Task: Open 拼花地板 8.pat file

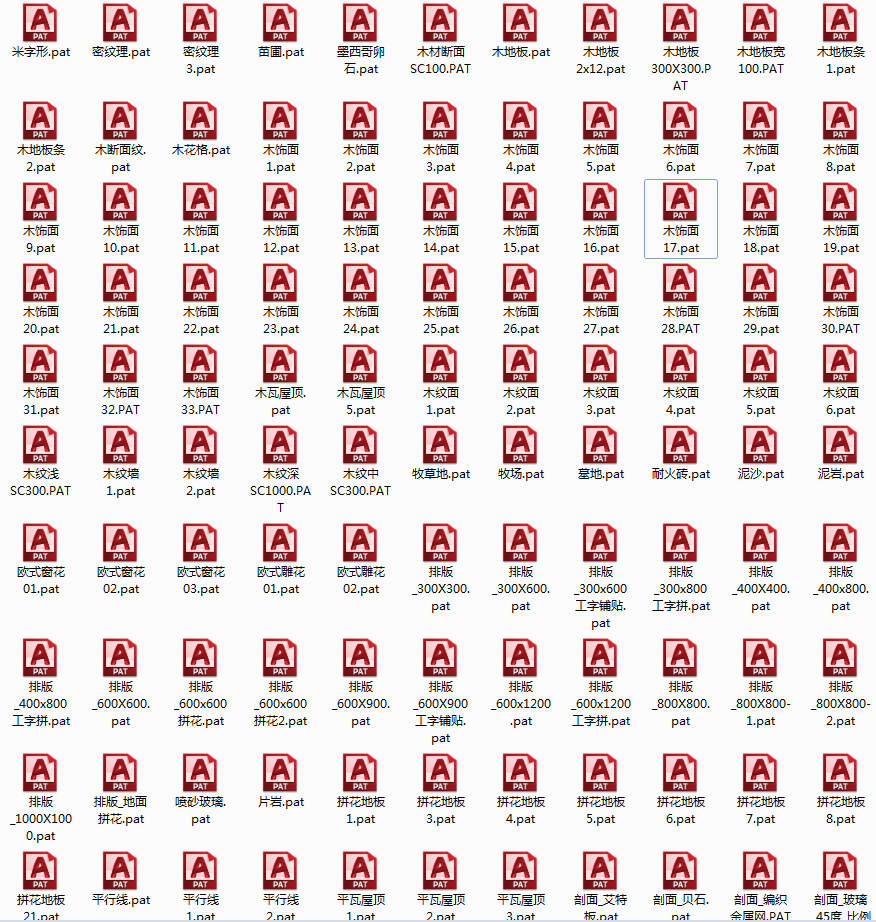Action: pos(840,773)
